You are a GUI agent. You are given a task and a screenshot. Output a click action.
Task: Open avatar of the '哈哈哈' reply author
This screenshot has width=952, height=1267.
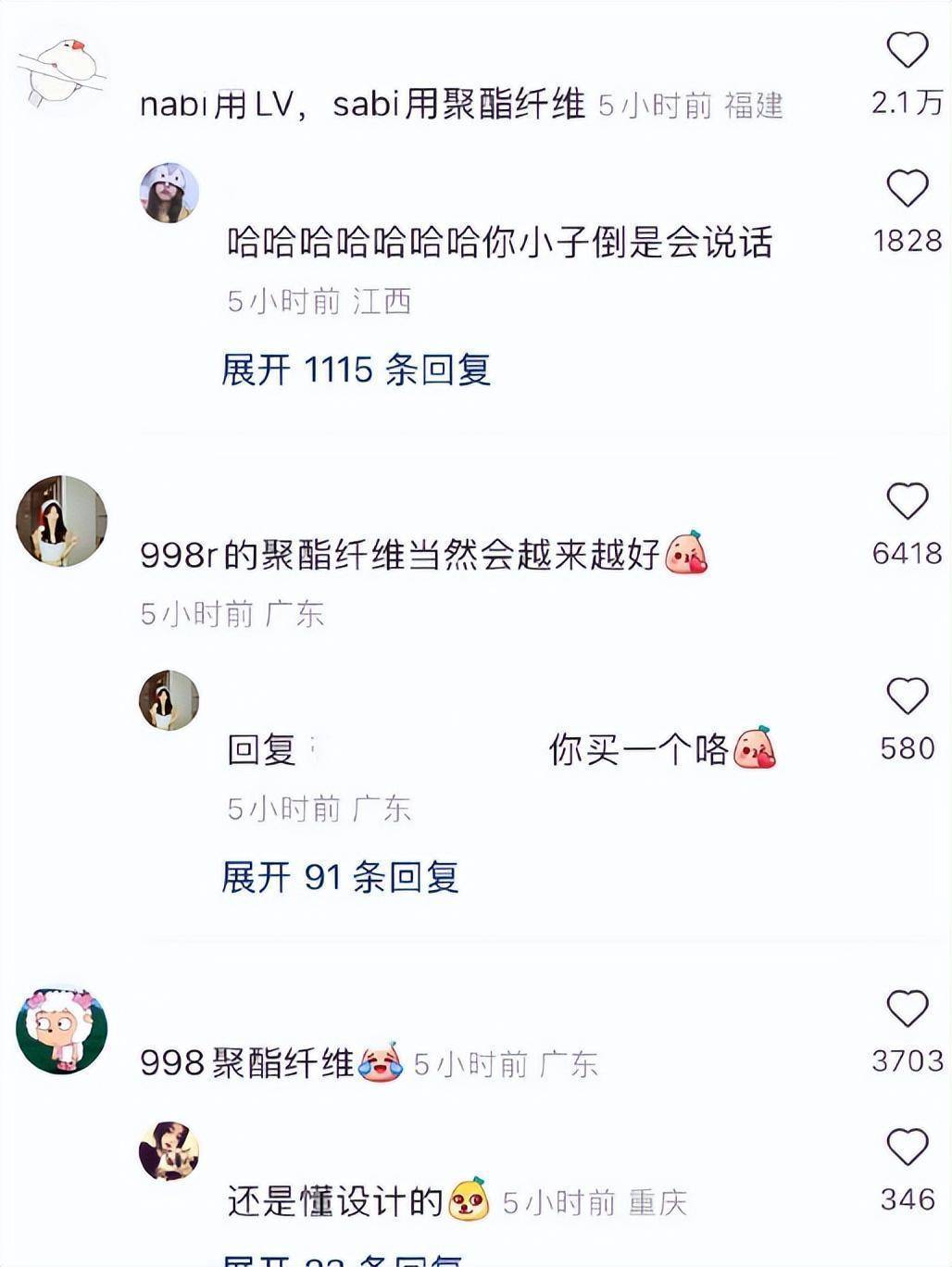[x=169, y=193]
